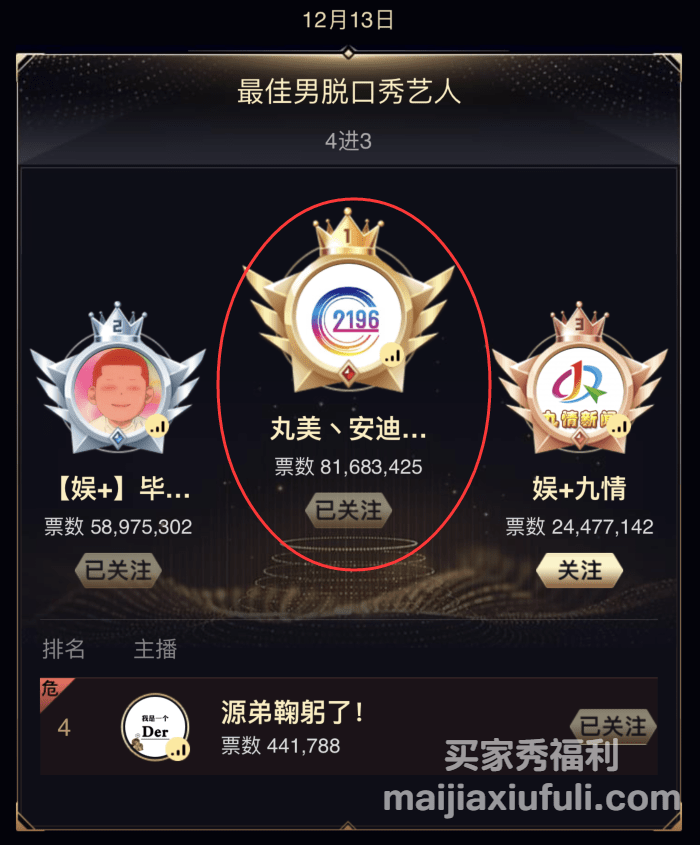Open first-place 2196 avatar
Screen dimensions: 700x845
tap(349, 320)
